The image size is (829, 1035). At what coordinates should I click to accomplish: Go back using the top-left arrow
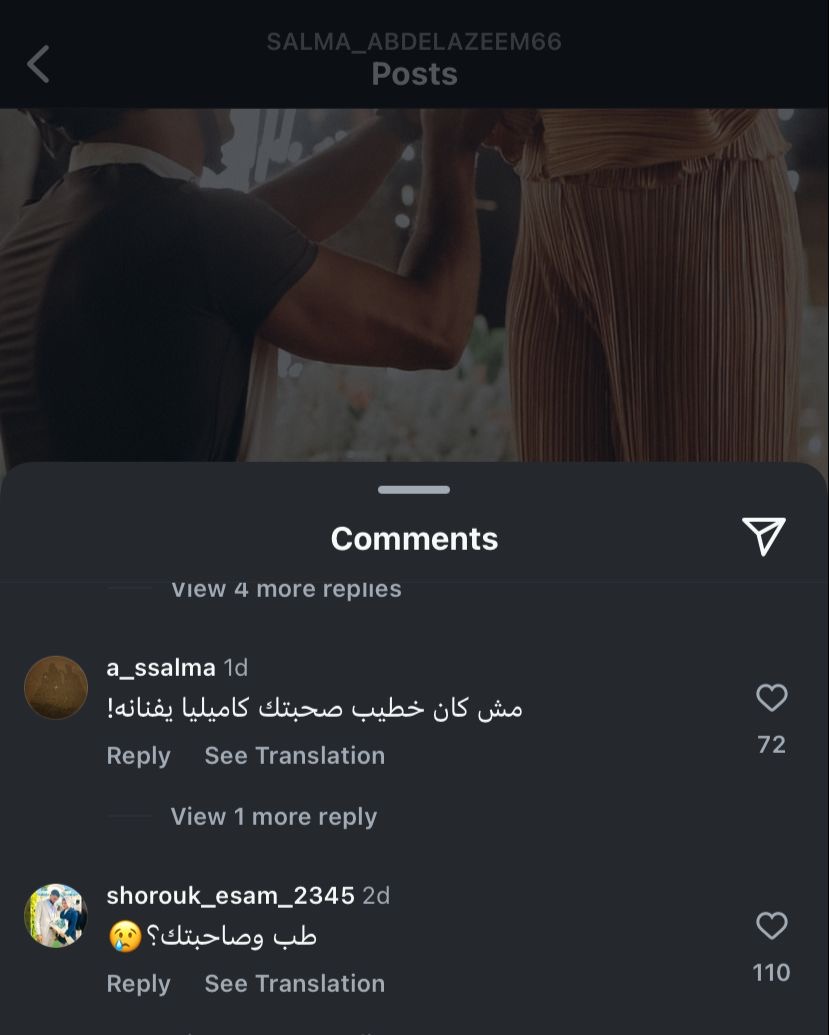tap(38, 64)
